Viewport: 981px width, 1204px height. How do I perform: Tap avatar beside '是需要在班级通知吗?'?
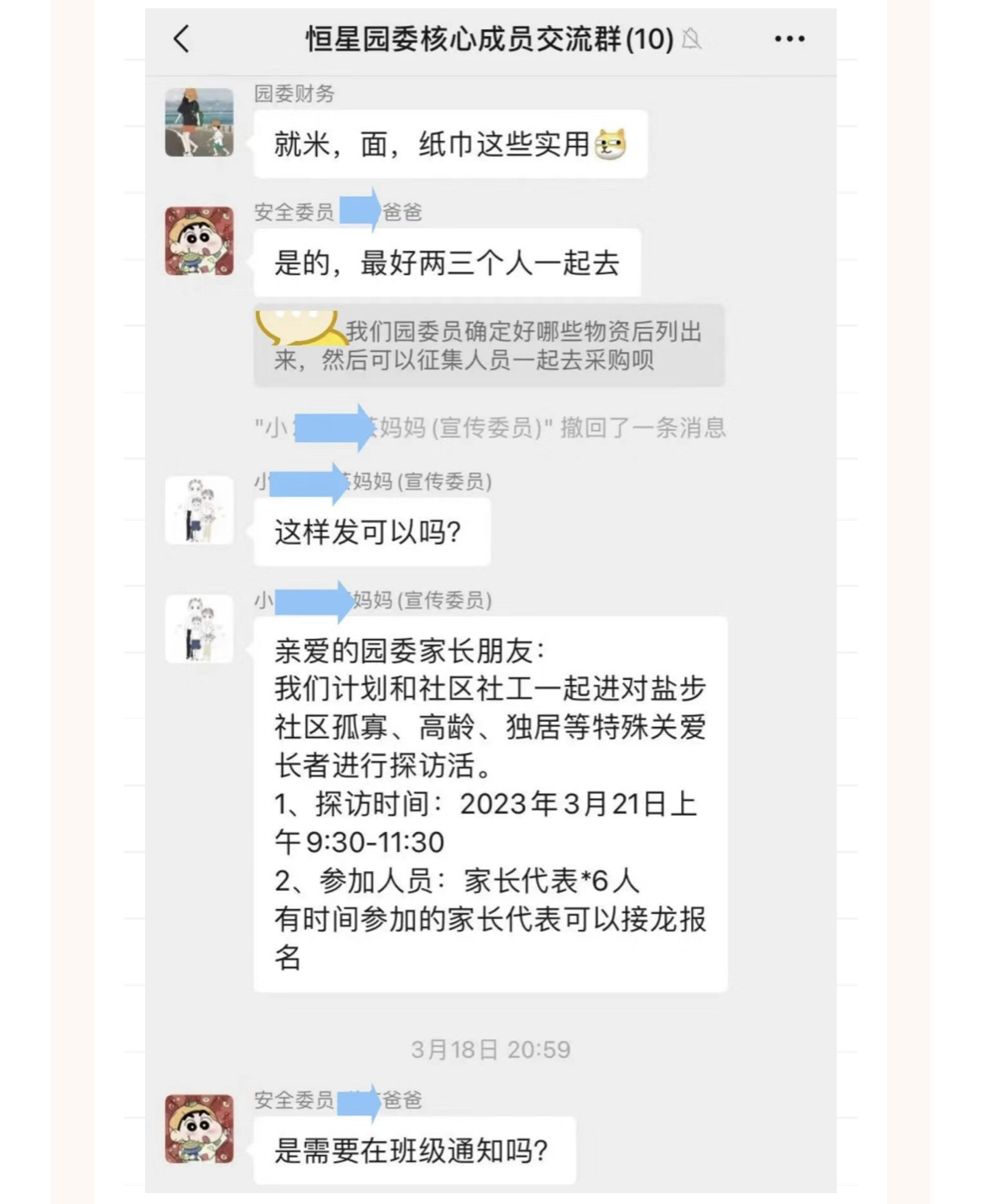click(x=200, y=1129)
